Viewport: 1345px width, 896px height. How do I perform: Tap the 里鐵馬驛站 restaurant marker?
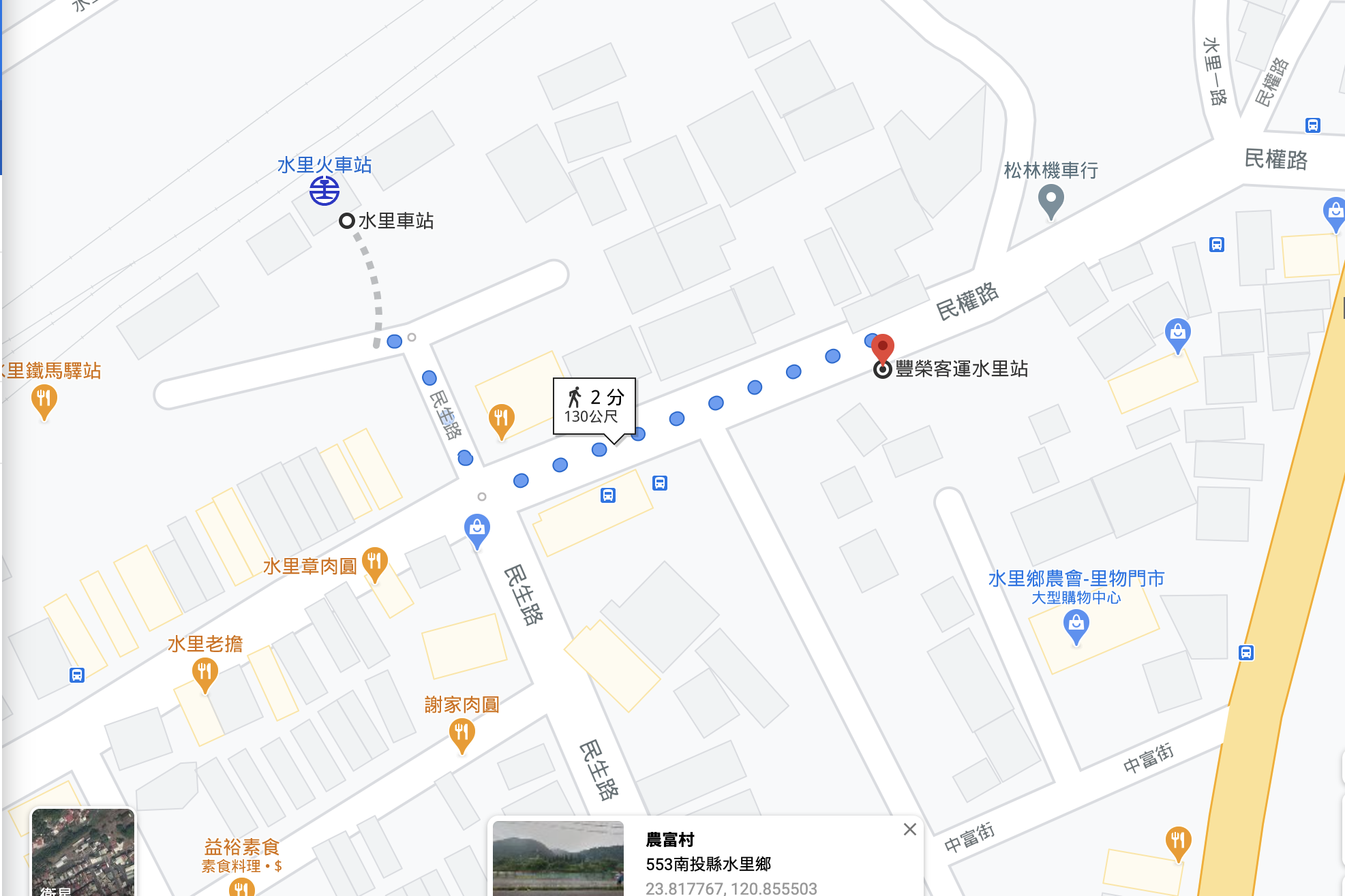coord(44,400)
